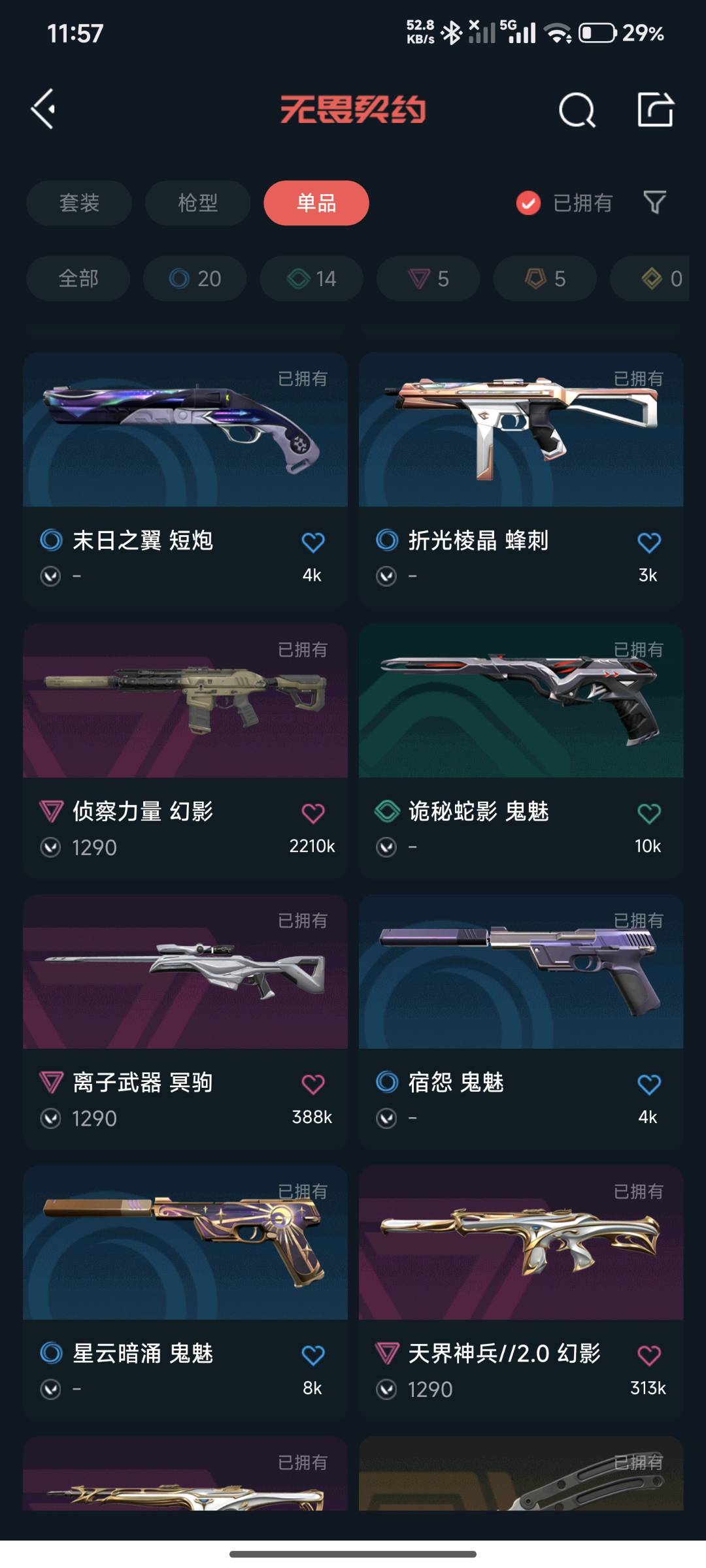Filter by the orange tier chip showing 5
The height and width of the screenshot is (1568, 706).
click(545, 279)
